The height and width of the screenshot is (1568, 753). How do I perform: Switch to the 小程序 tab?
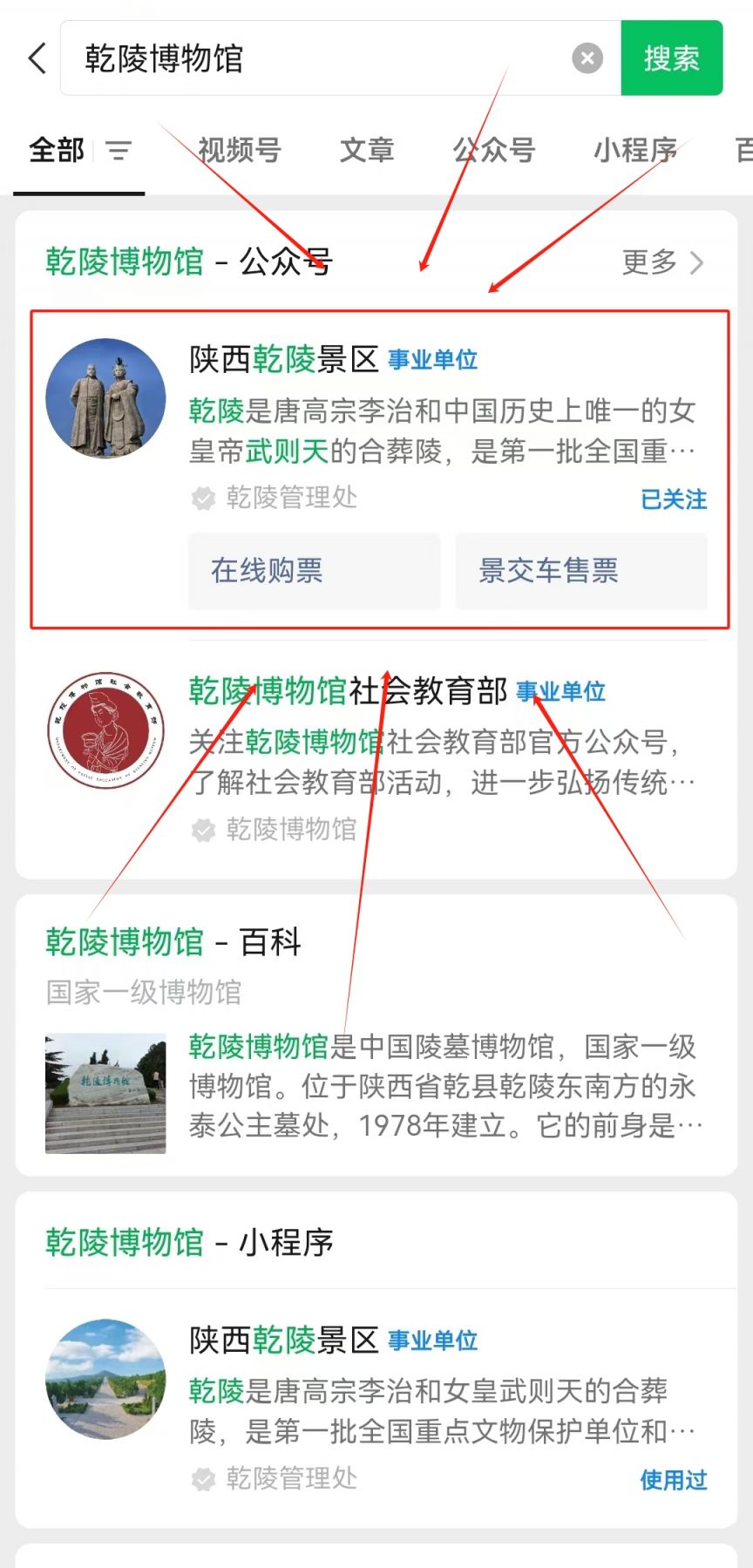tap(635, 151)
